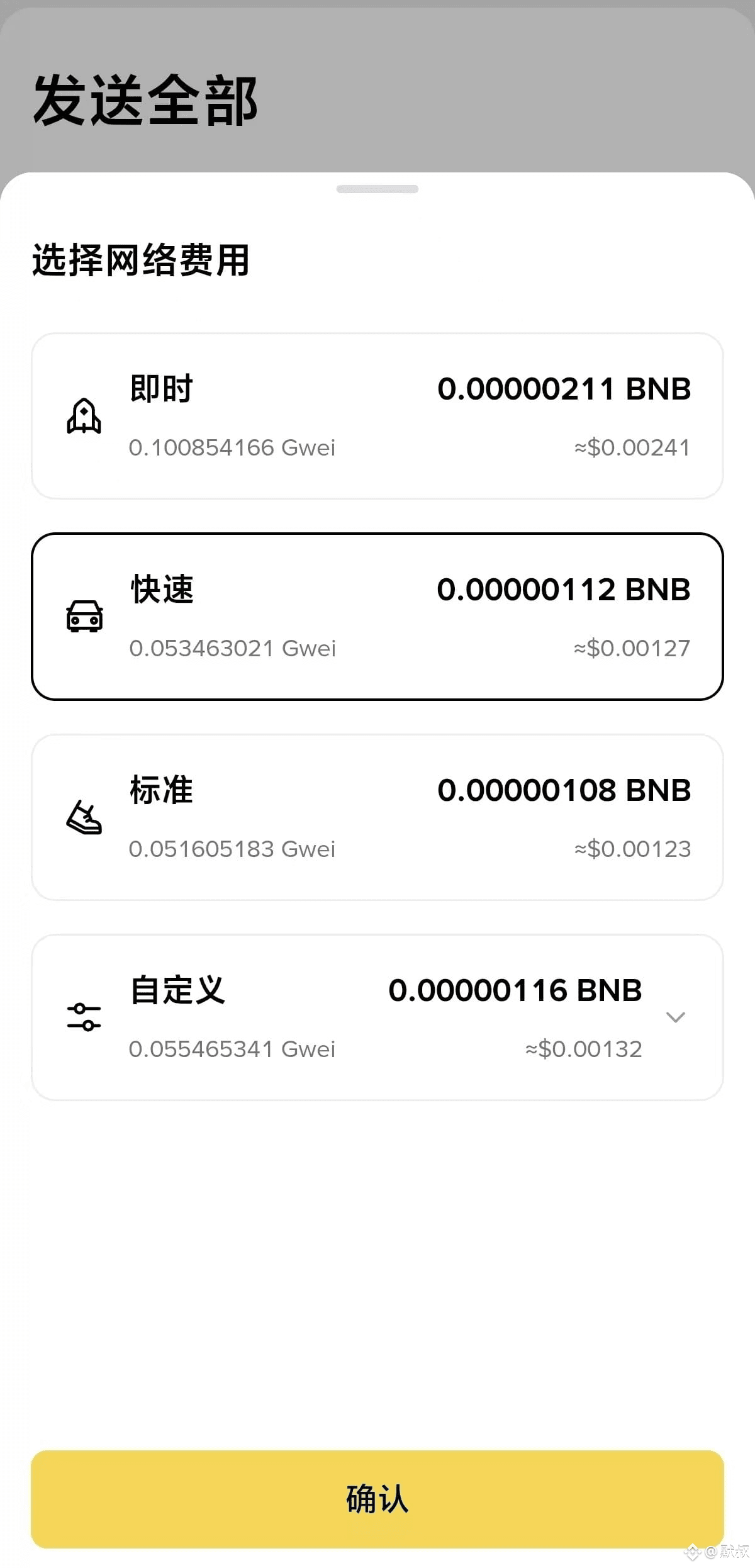Tap the sheet's top drag handle
Image resolution: width=755 pixels, height=1568 pixels.
pyautogui.click(x=377, y=189)
